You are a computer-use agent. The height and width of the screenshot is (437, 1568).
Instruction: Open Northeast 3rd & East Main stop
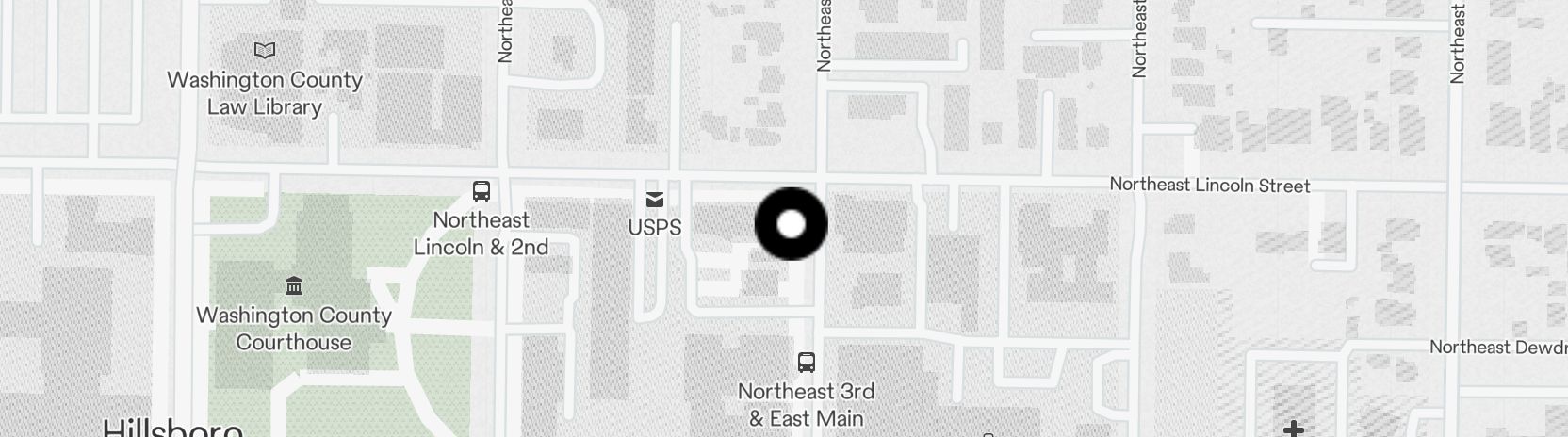(x=807, y=363)
